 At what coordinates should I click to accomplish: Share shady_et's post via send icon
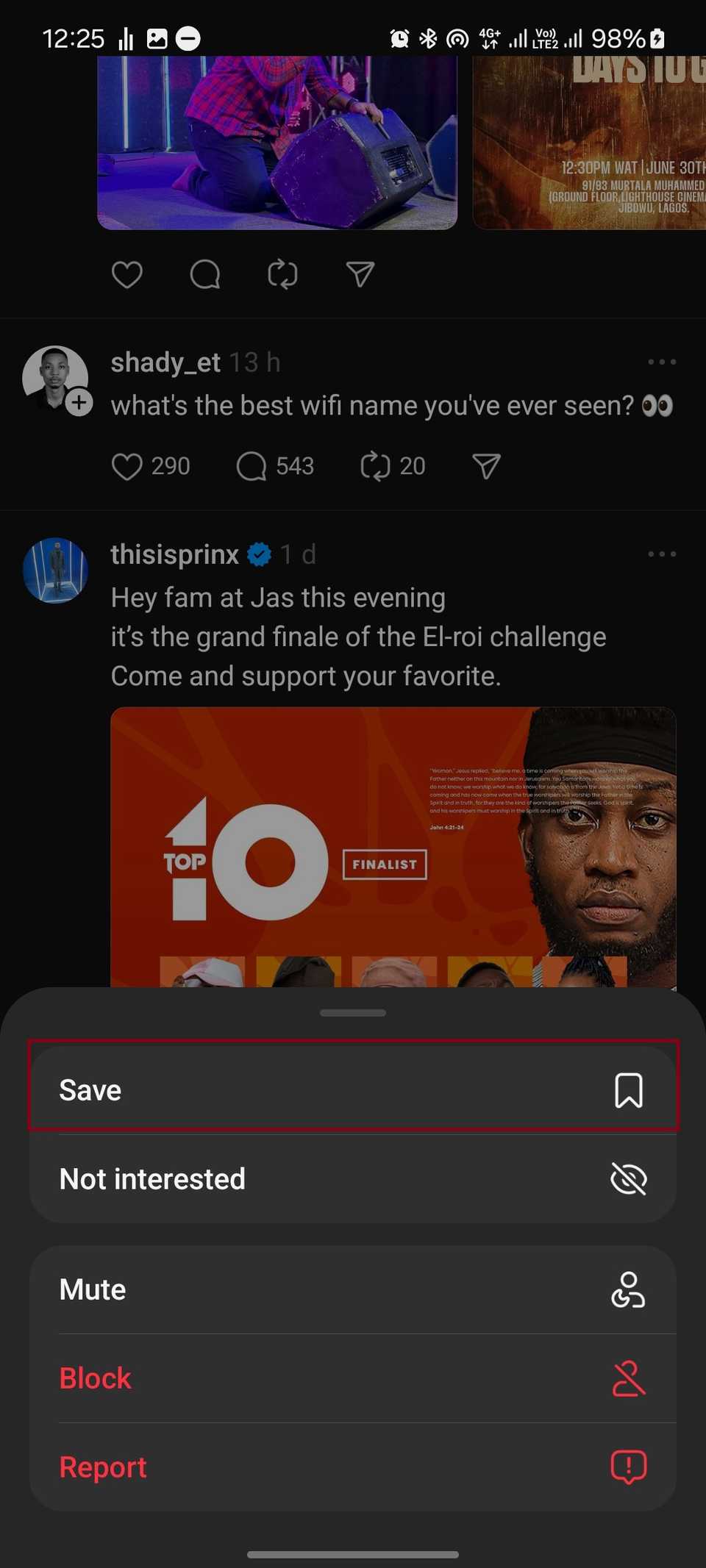485,466
